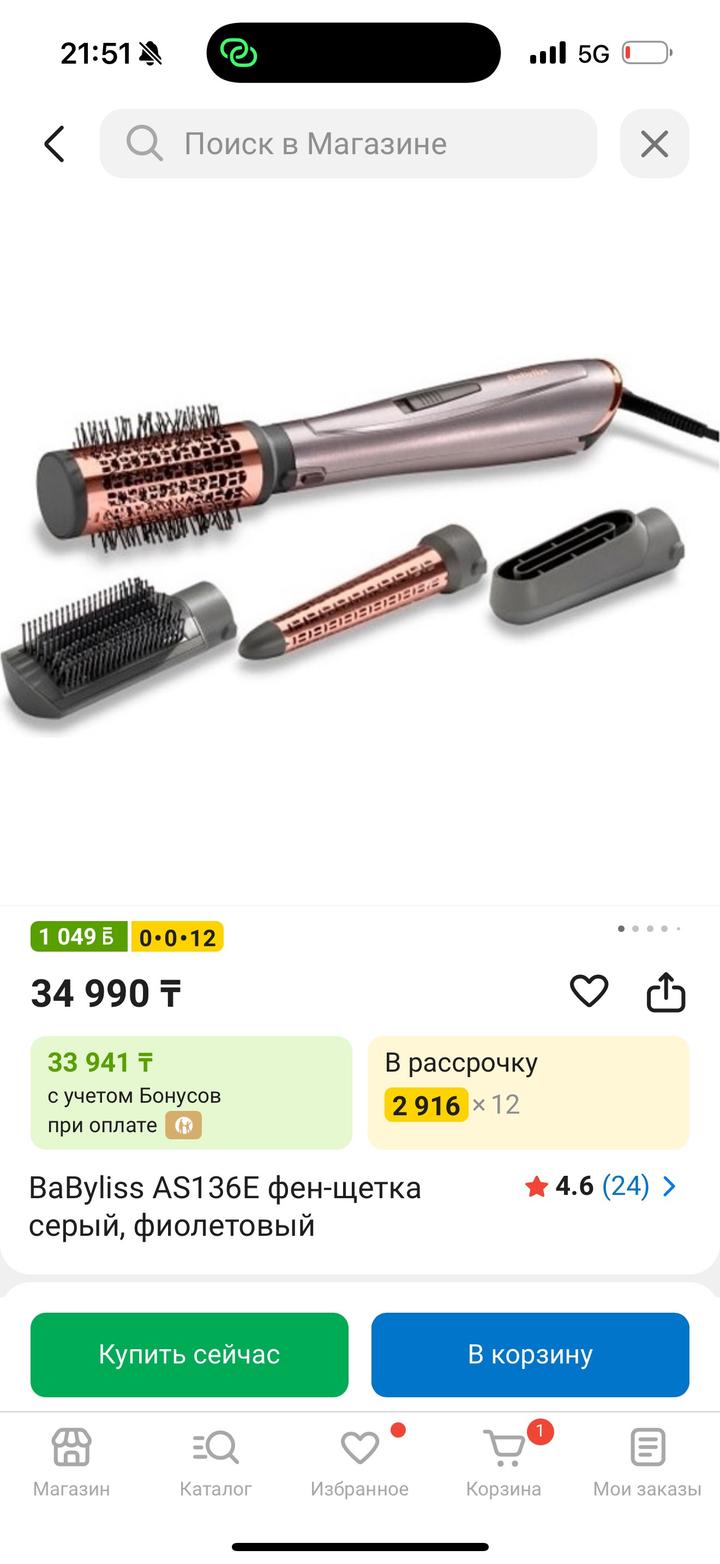The image size is (720, 1564).
Task: Close the page with the X button
Action: [654, 144]
